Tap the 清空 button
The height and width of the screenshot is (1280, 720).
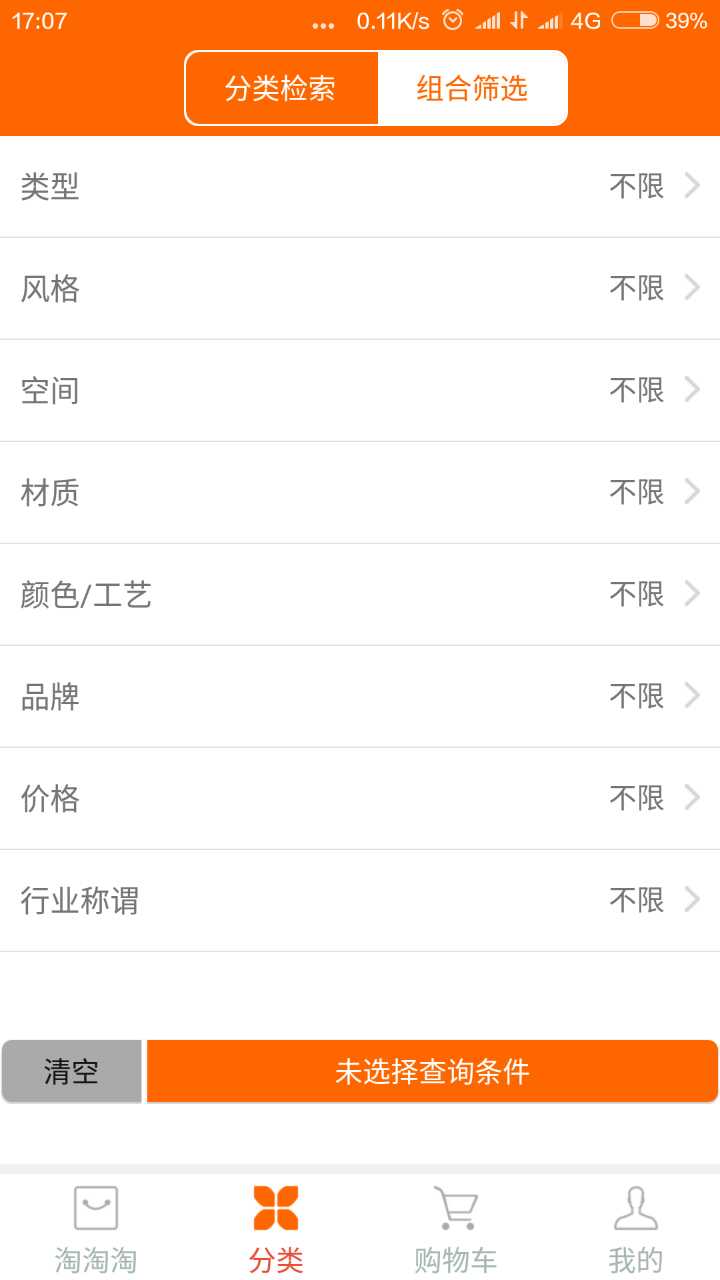(x=71, y=1071)
